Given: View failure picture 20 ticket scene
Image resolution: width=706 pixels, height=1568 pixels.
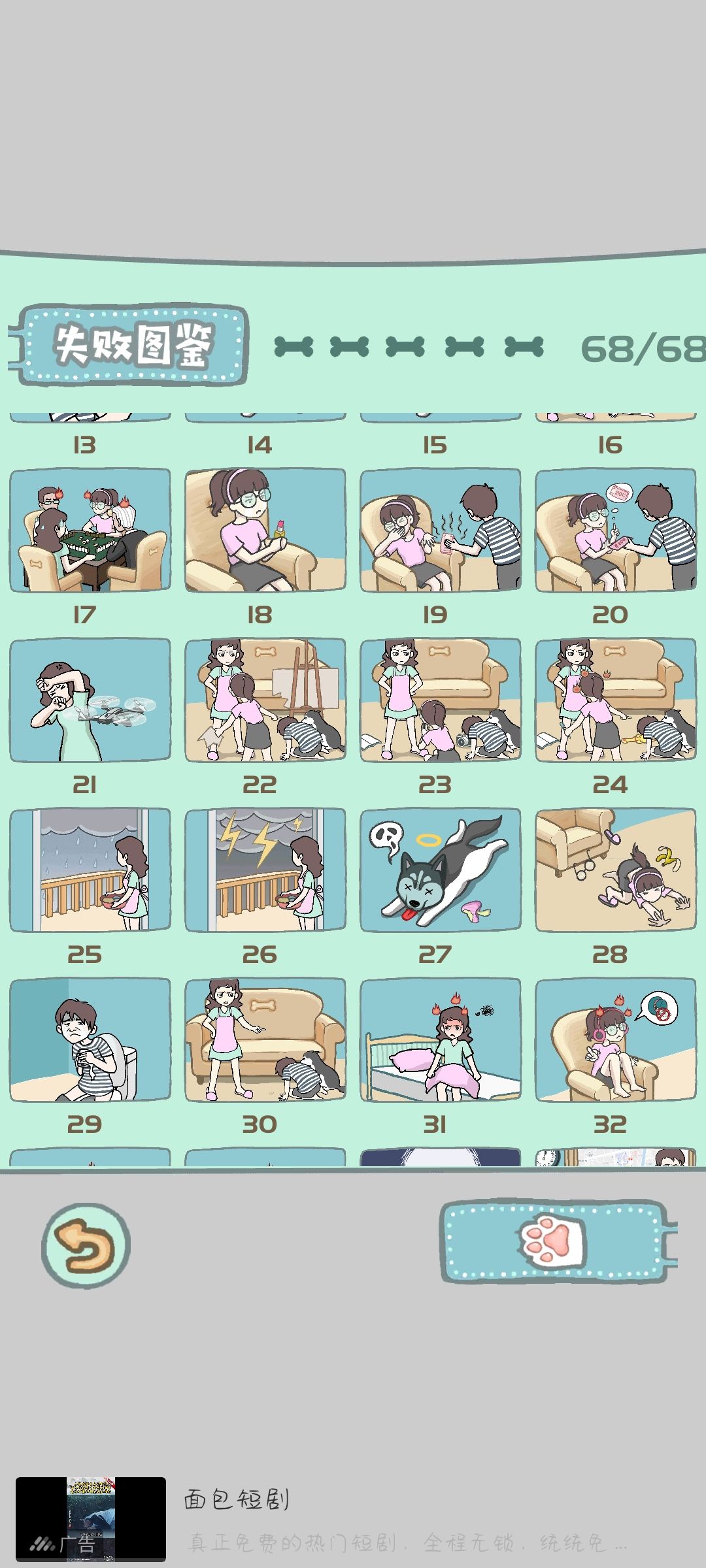Looking at the screenshot, I should click(616, 530).
